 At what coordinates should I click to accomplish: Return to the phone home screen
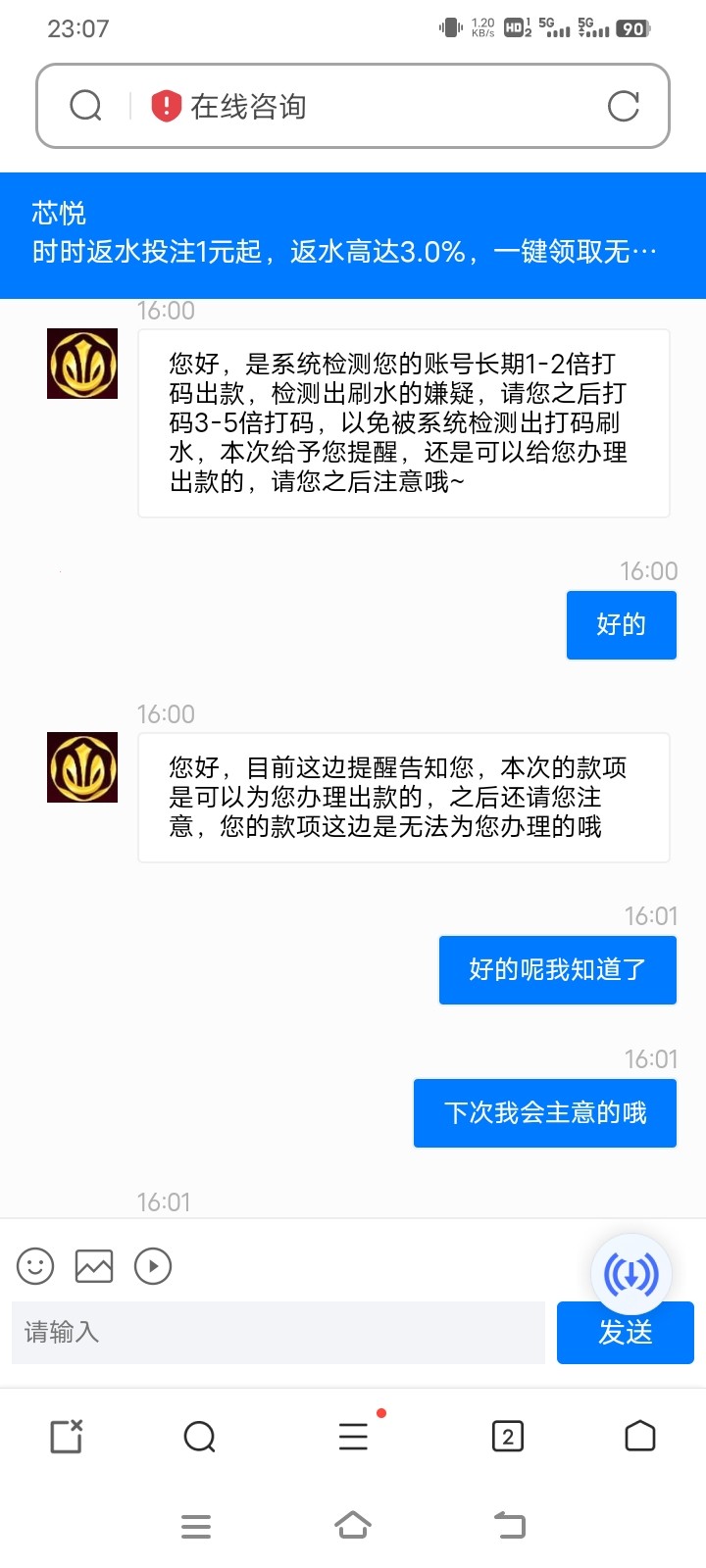click(353, 1526)
